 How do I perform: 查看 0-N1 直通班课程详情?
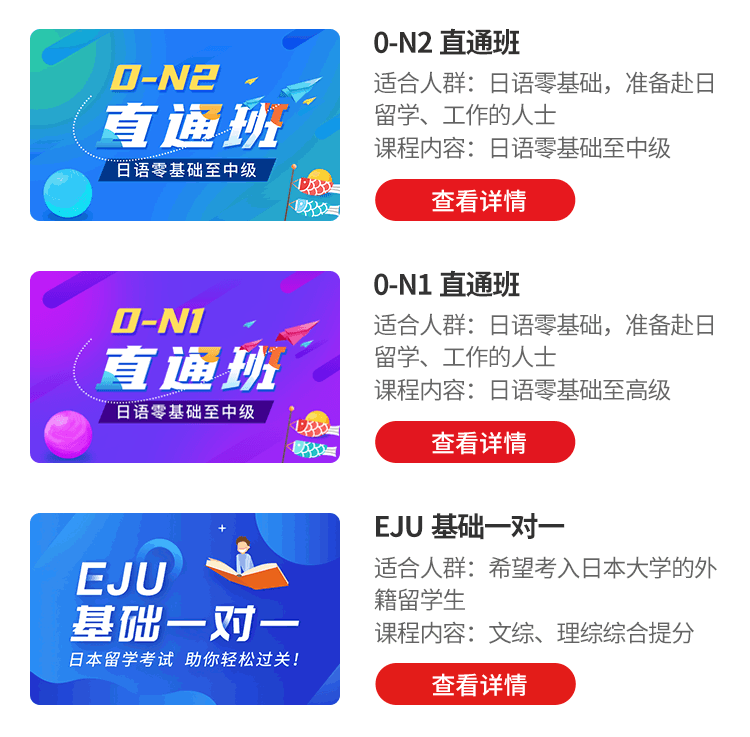tap(475, 442)
